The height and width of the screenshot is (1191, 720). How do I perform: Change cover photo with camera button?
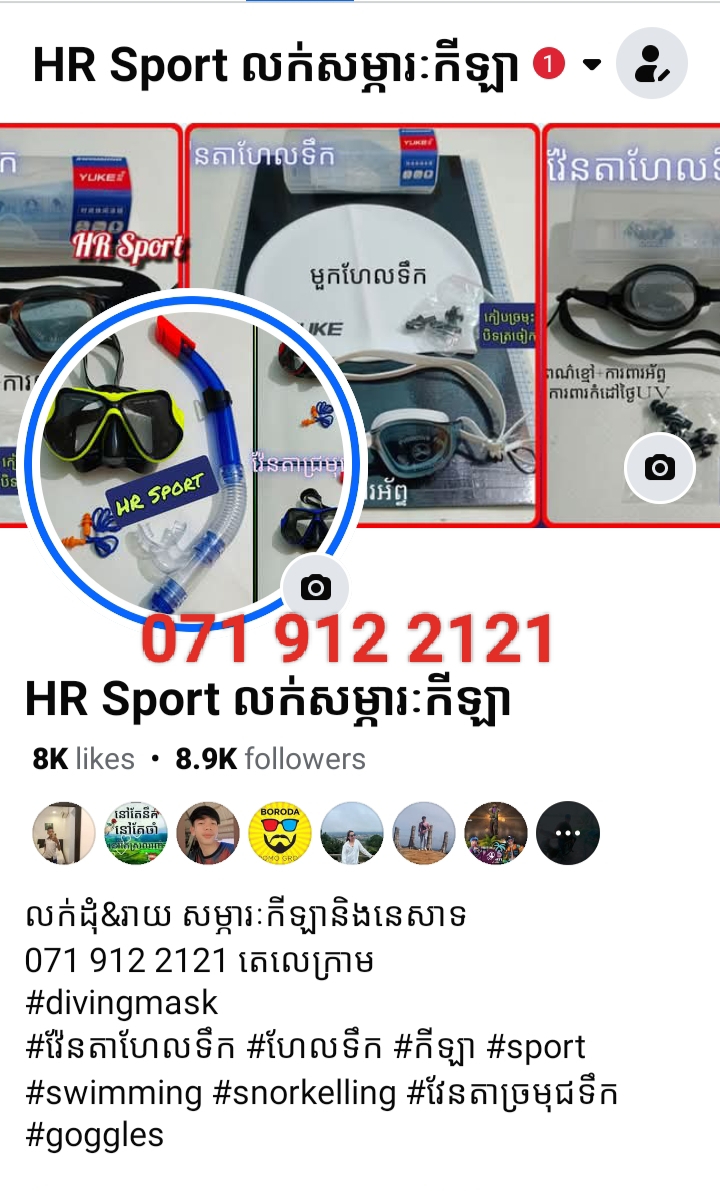659,467
